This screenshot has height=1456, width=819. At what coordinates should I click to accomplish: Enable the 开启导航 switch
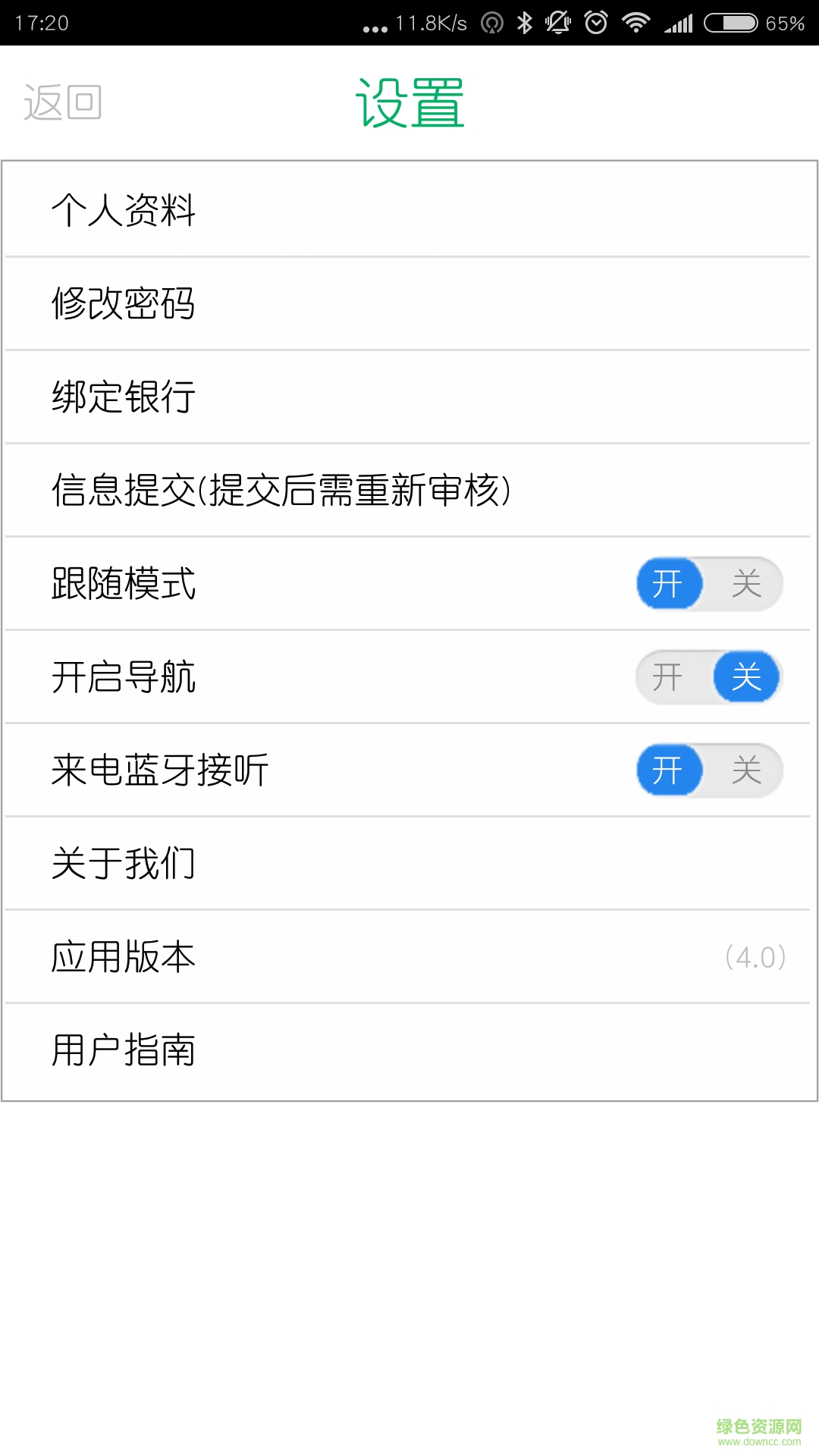pyautogui.click(x=669, y=677)
